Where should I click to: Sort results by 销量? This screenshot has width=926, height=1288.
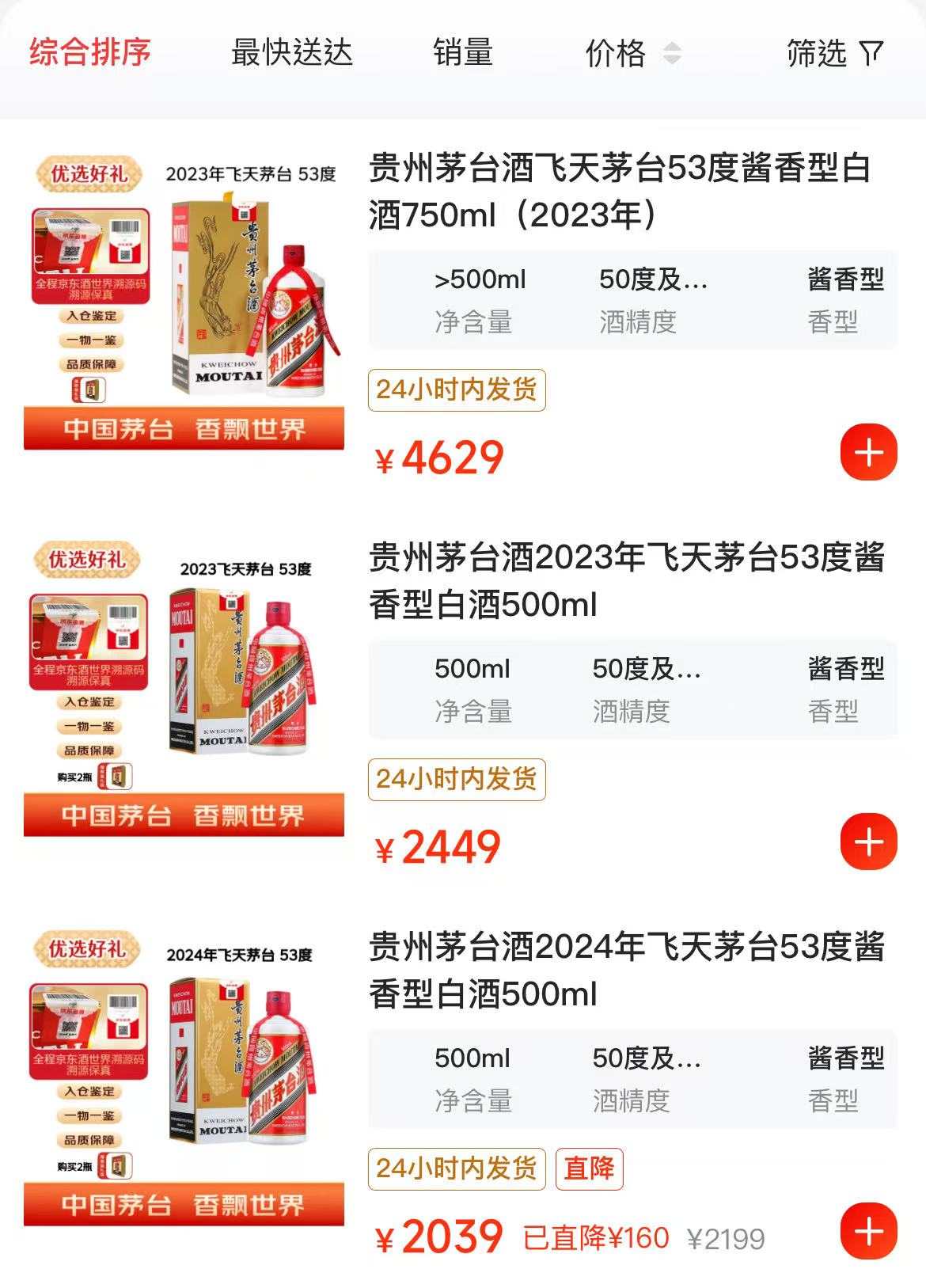click(x=463, y=53)
